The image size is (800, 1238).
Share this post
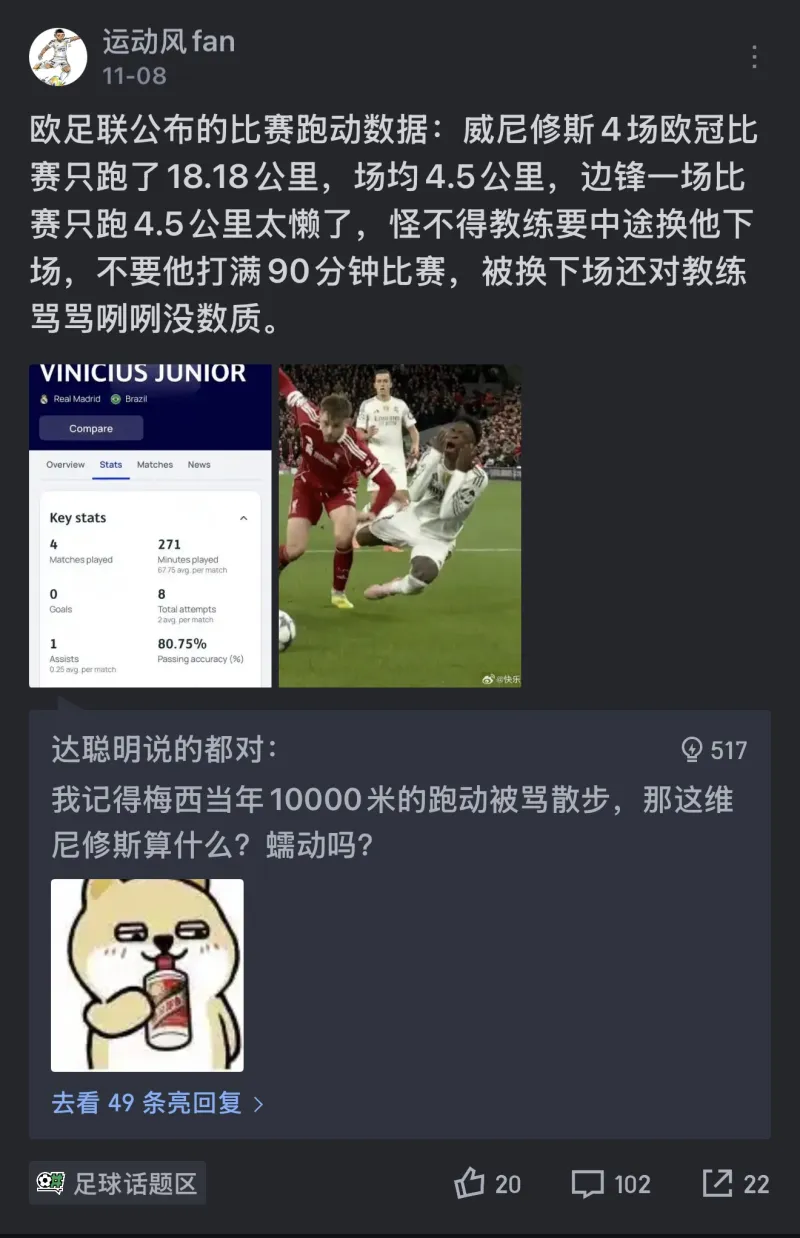point(735,1184)
